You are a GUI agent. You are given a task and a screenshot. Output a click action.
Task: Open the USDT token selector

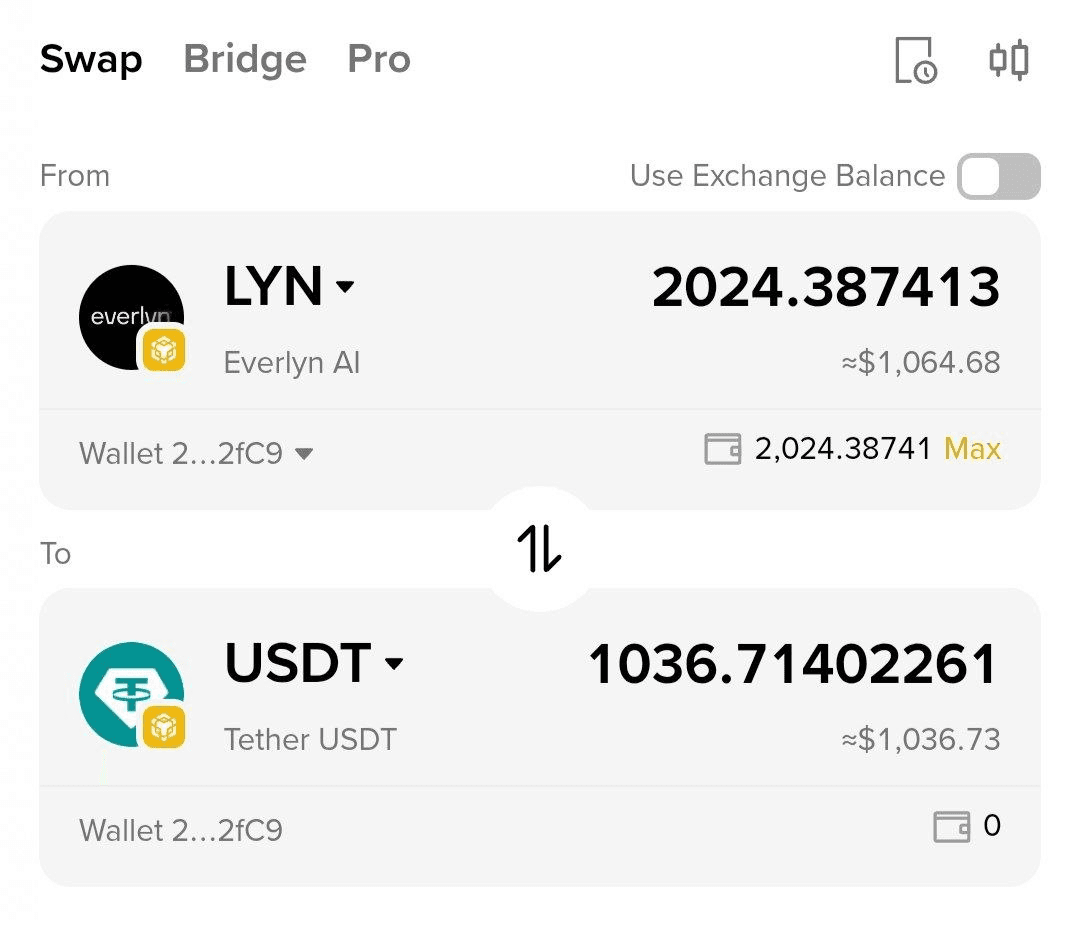313,663
